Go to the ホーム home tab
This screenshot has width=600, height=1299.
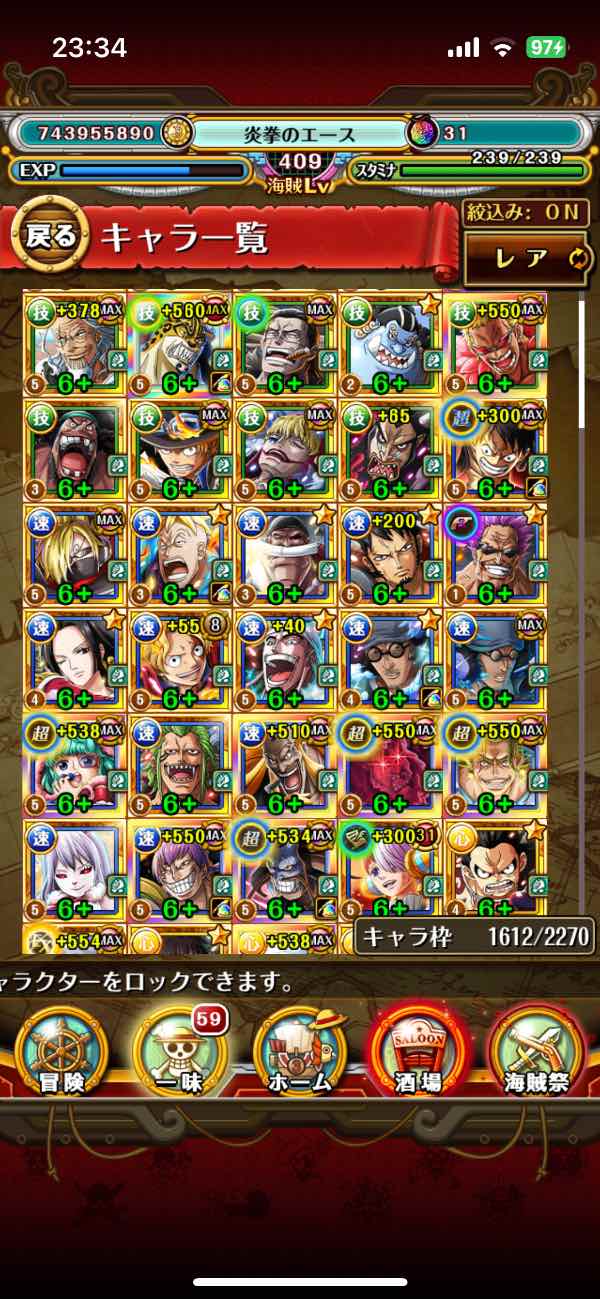tap(300, 1052)
